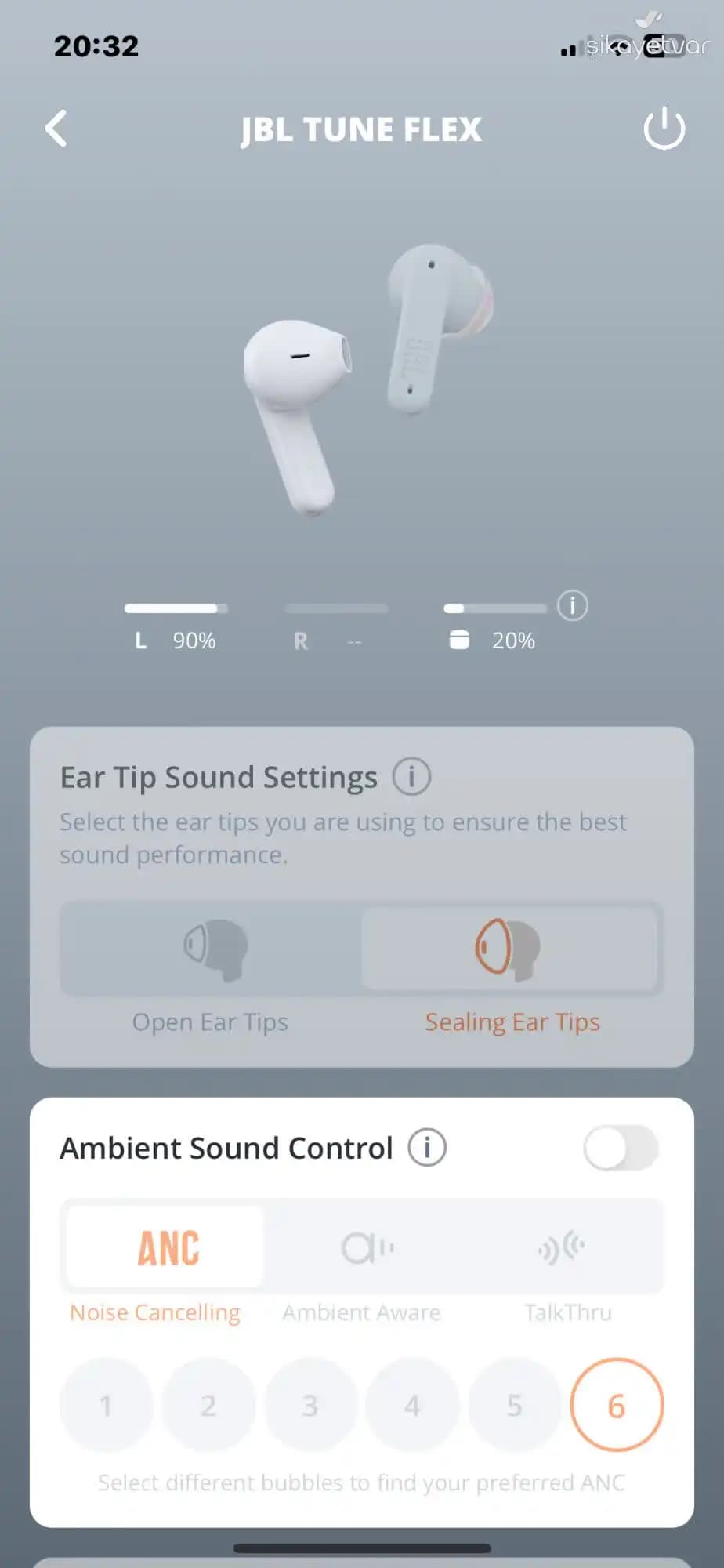Choose ANC level bubble 5
Viewport: 724px width, 1568px height.
(514, 1406)
